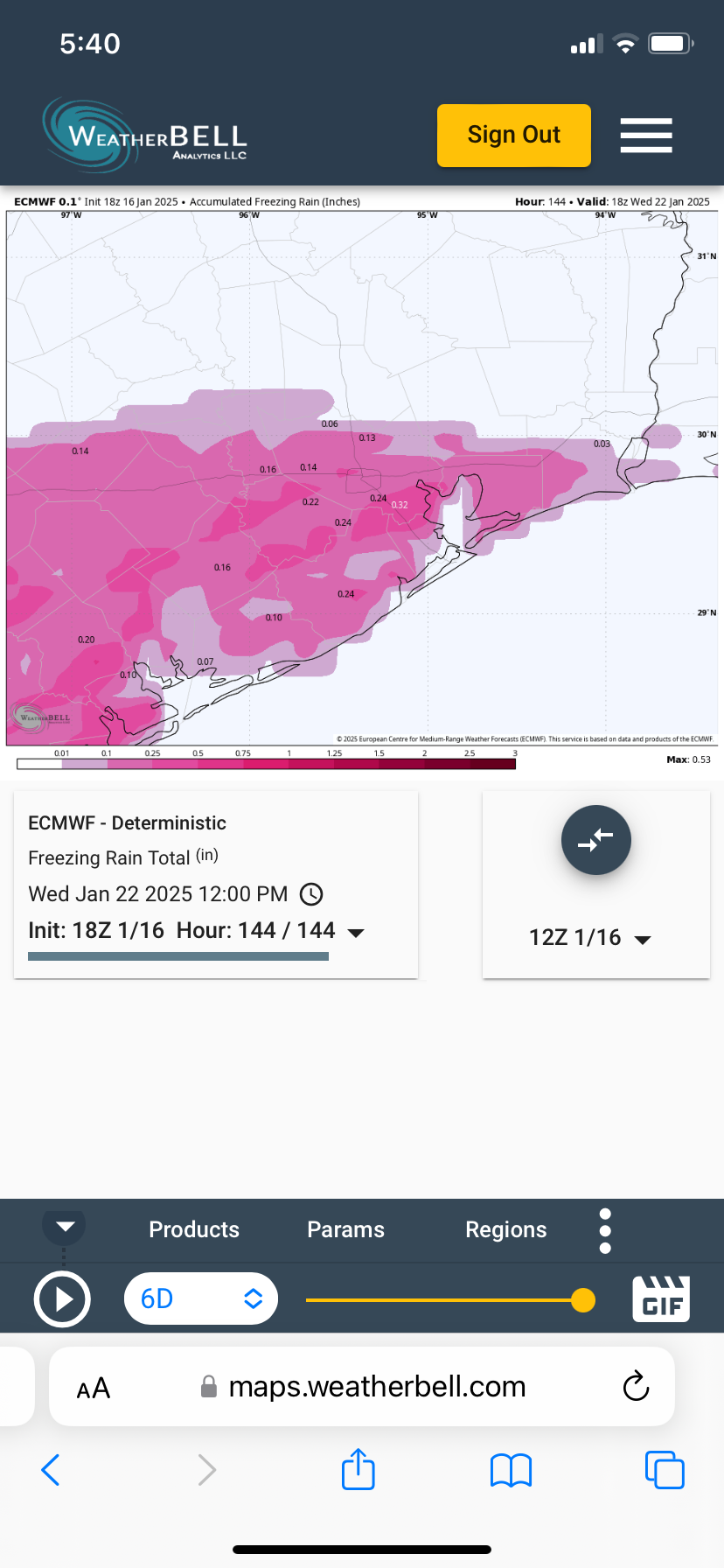Open the Regions menu

505,1229
